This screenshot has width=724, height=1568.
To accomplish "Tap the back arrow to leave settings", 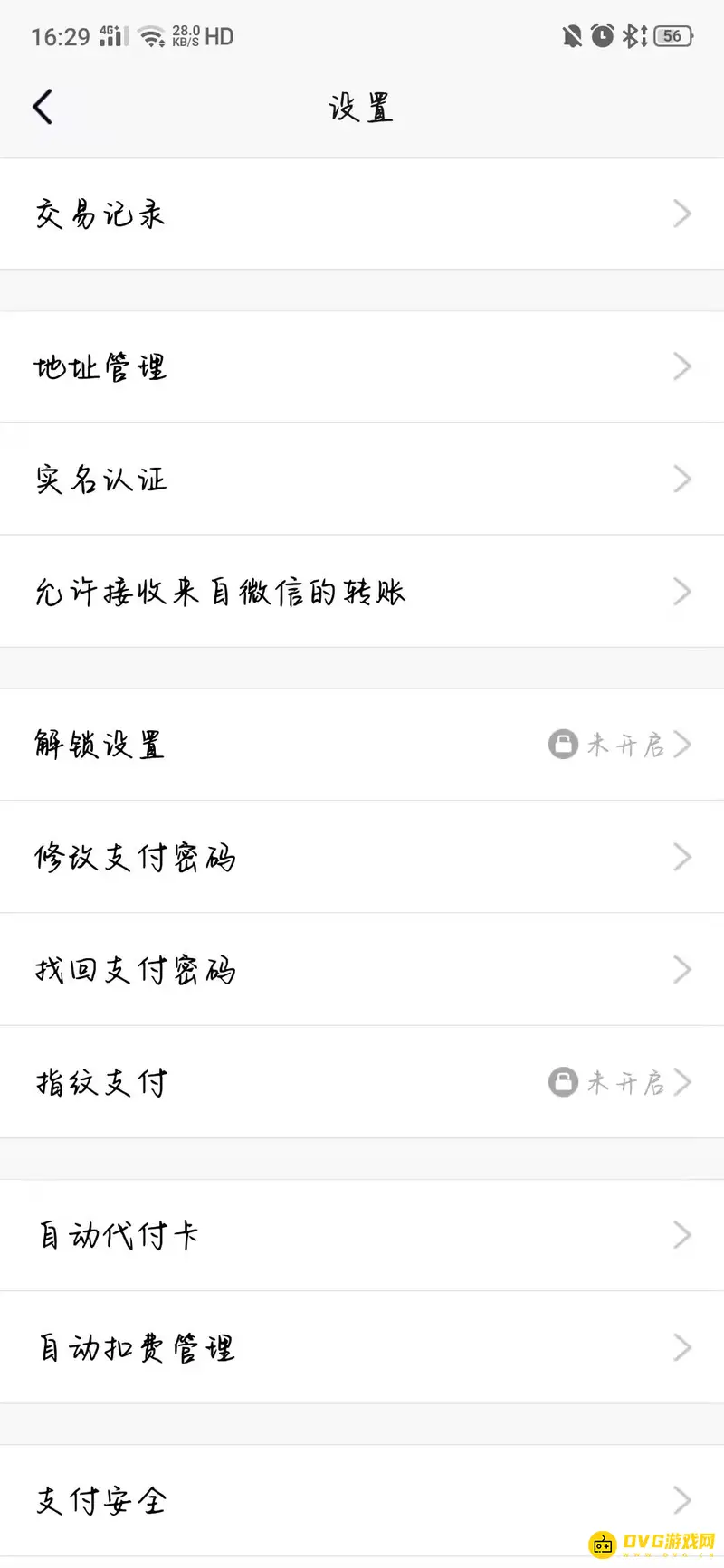I will 43,106.
